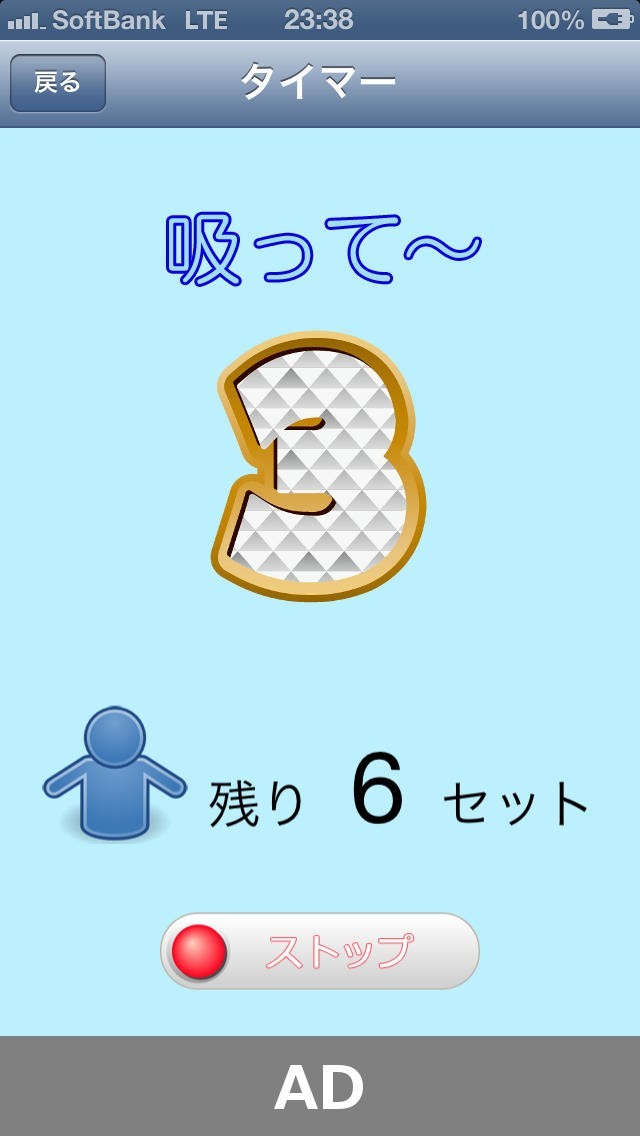
Task: Open the AD banner
Action: (320, 1087)
